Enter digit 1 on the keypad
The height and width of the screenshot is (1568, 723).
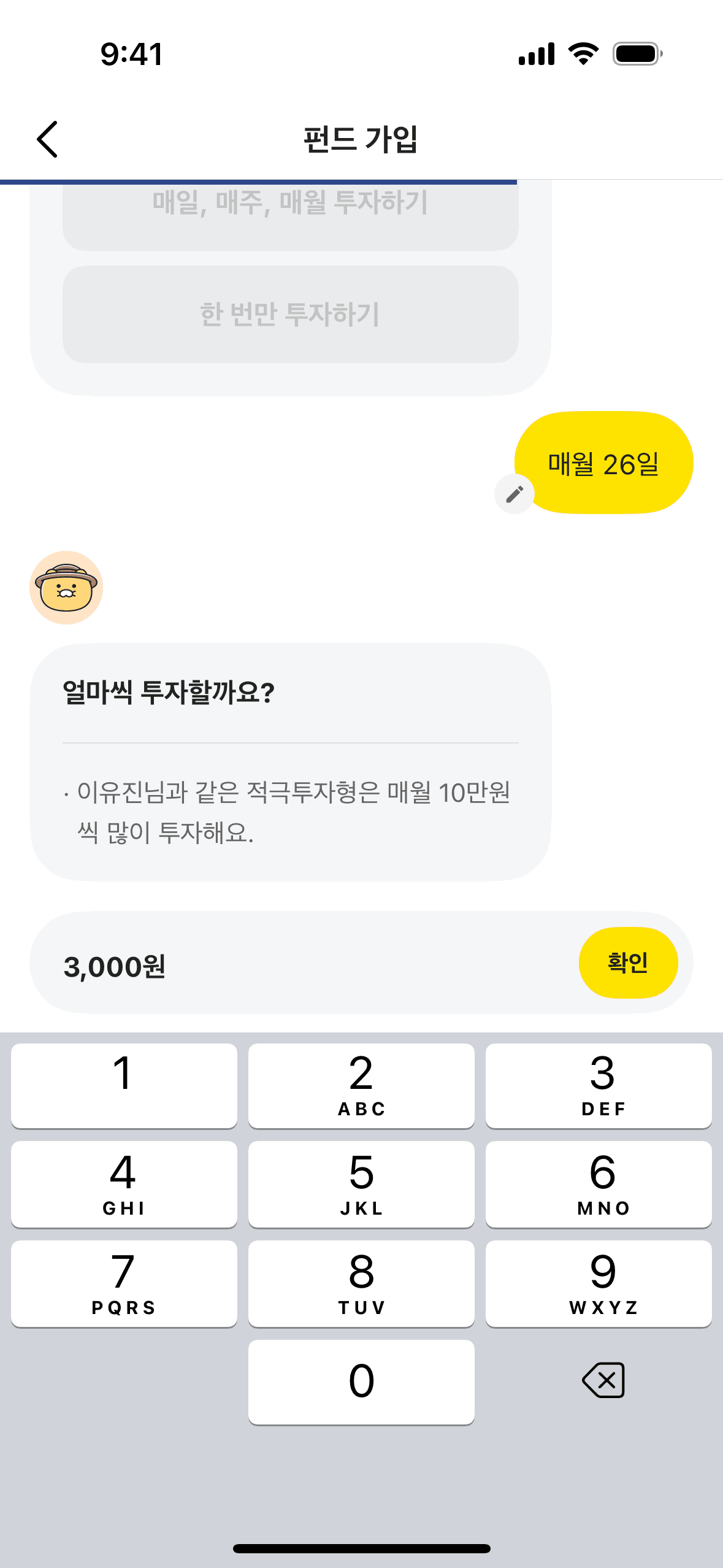pos(124,1085)
